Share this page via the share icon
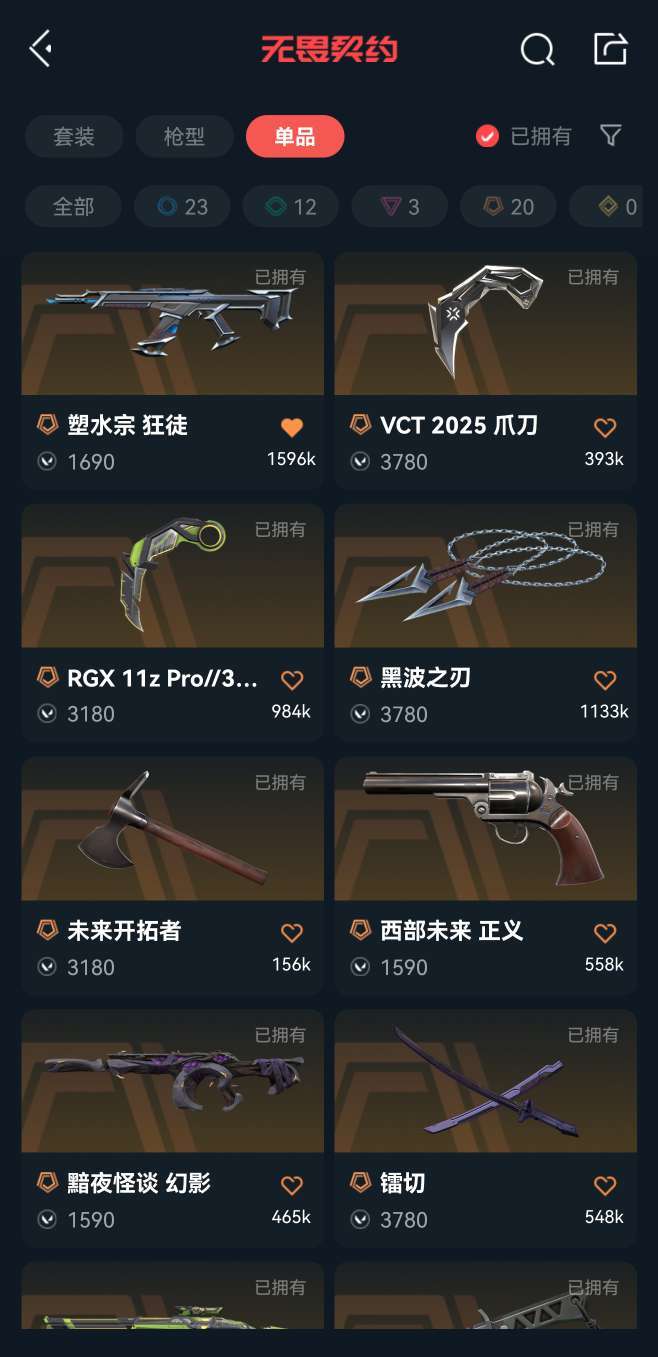 click(x=610, y=48)
